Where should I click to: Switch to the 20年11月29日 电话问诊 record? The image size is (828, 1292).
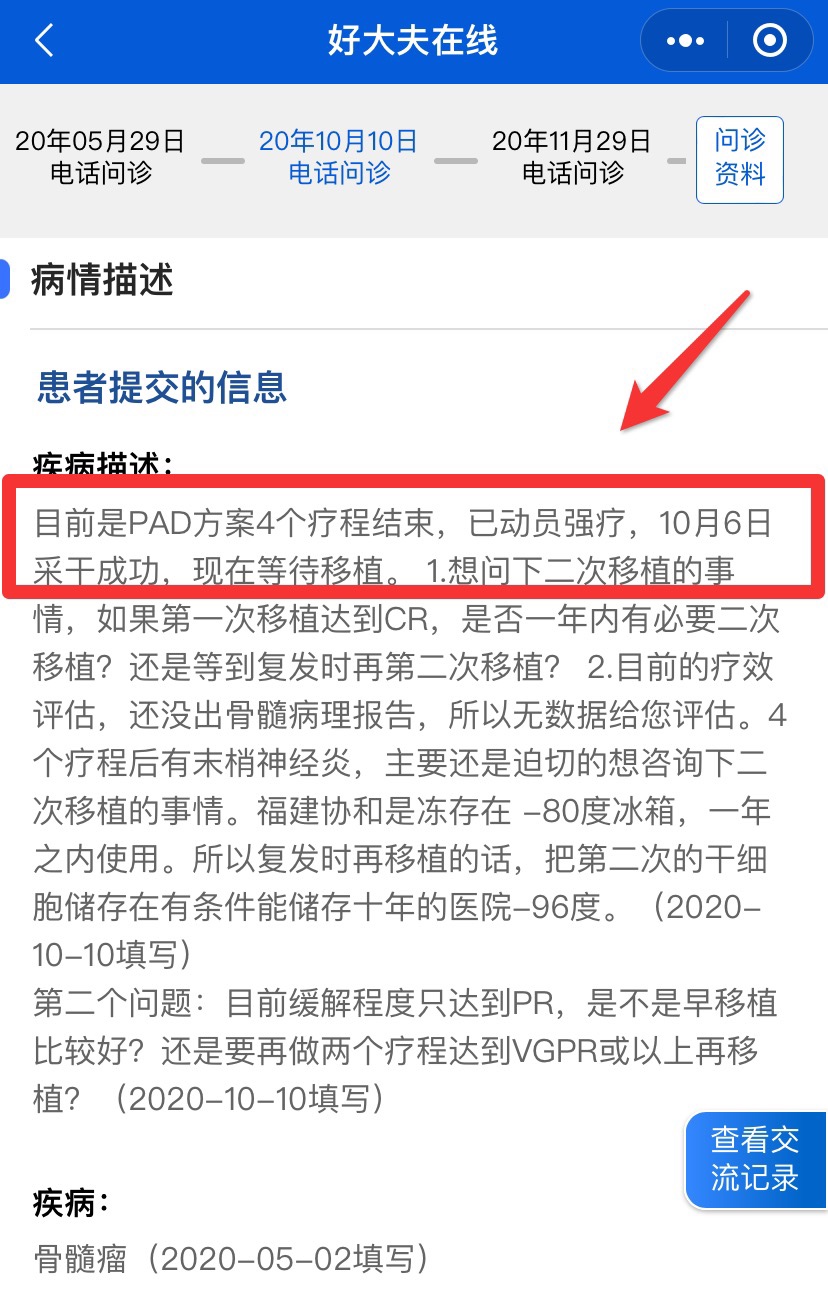click(571, 157)
